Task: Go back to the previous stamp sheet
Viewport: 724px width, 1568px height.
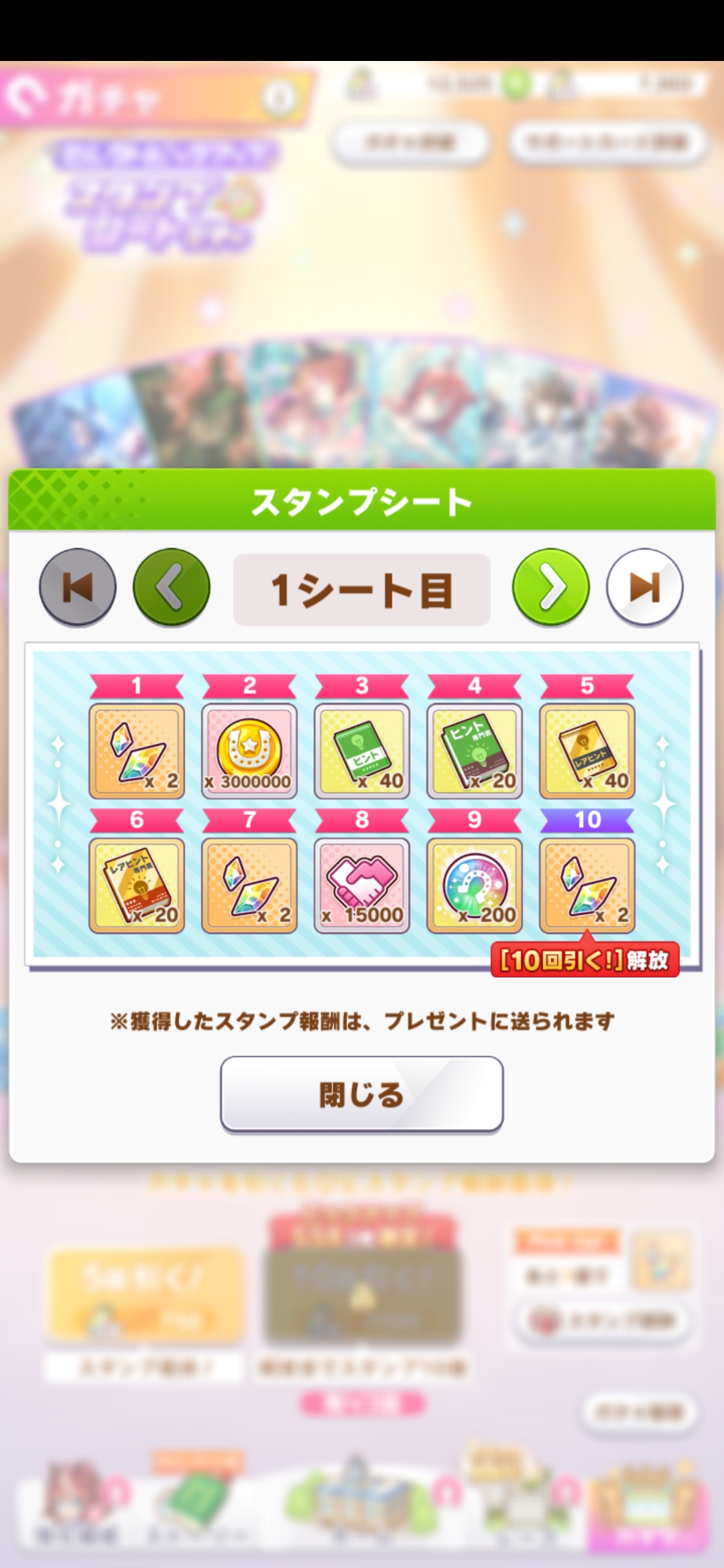Action: [172, 588]
